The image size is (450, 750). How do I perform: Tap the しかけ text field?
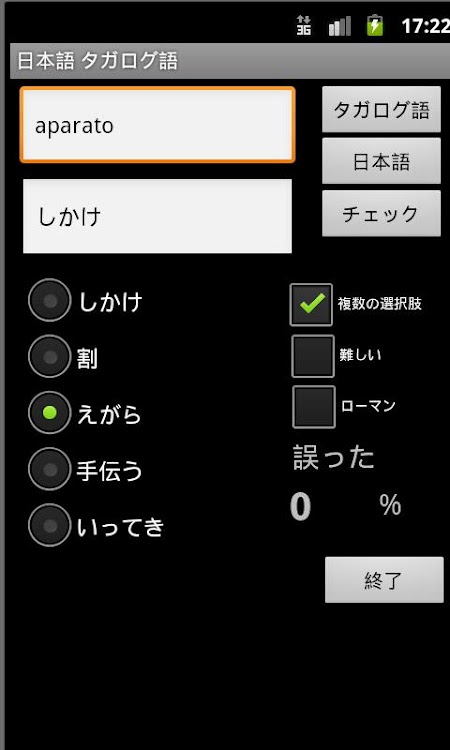(x=157, y=216)
